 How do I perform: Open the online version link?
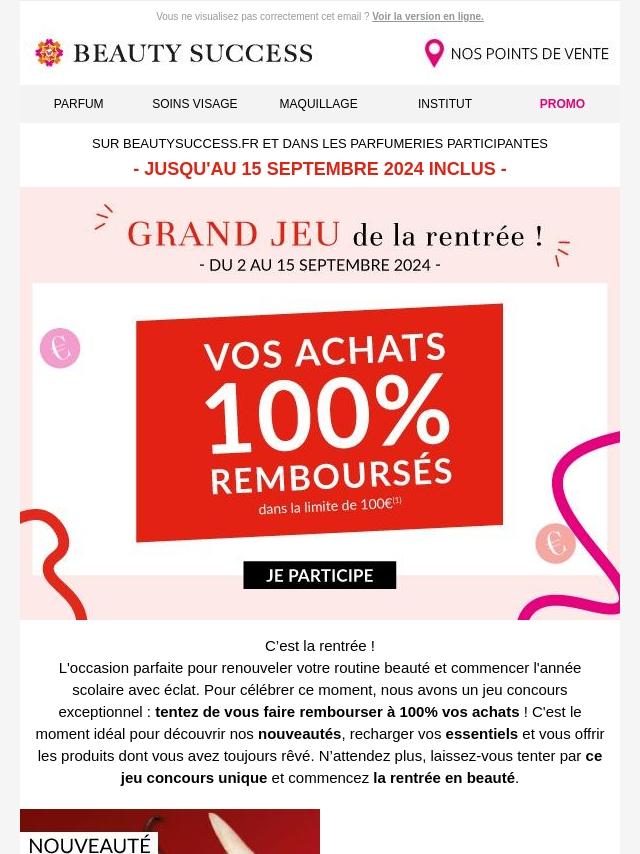[x=427, y=17]
